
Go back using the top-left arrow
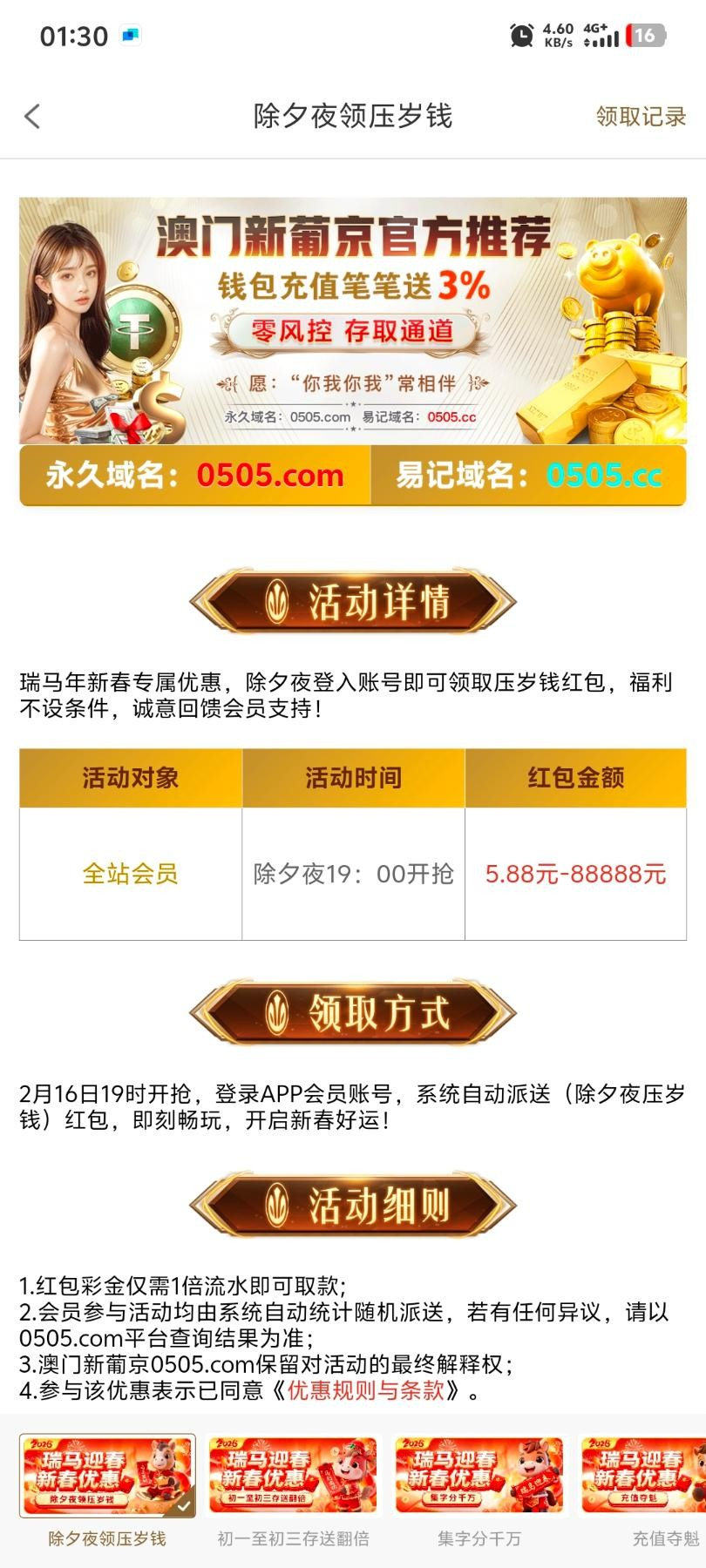click(32, 116)
